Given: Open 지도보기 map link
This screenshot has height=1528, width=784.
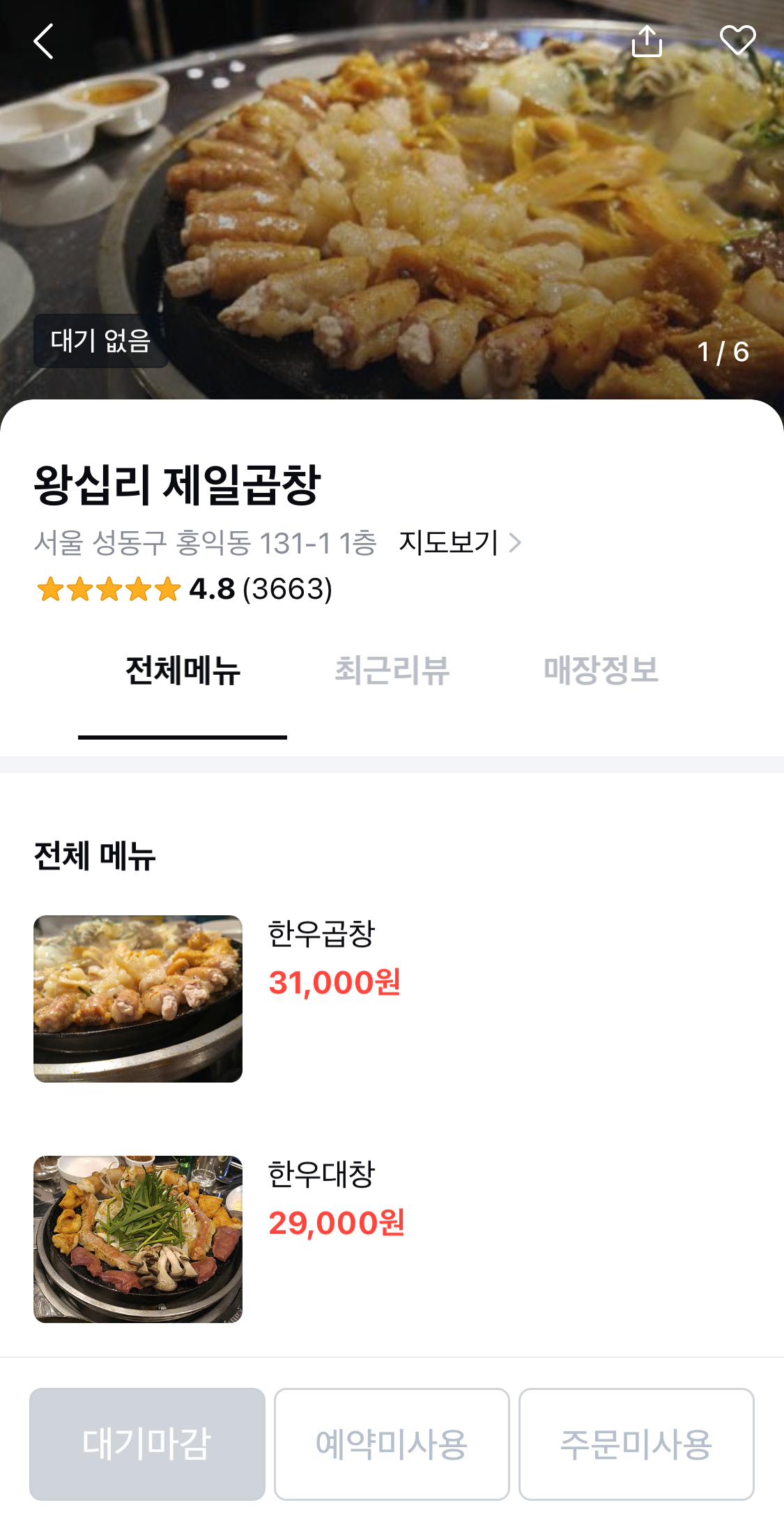Looking at the screenshot, I should click(x=459, y=542).
